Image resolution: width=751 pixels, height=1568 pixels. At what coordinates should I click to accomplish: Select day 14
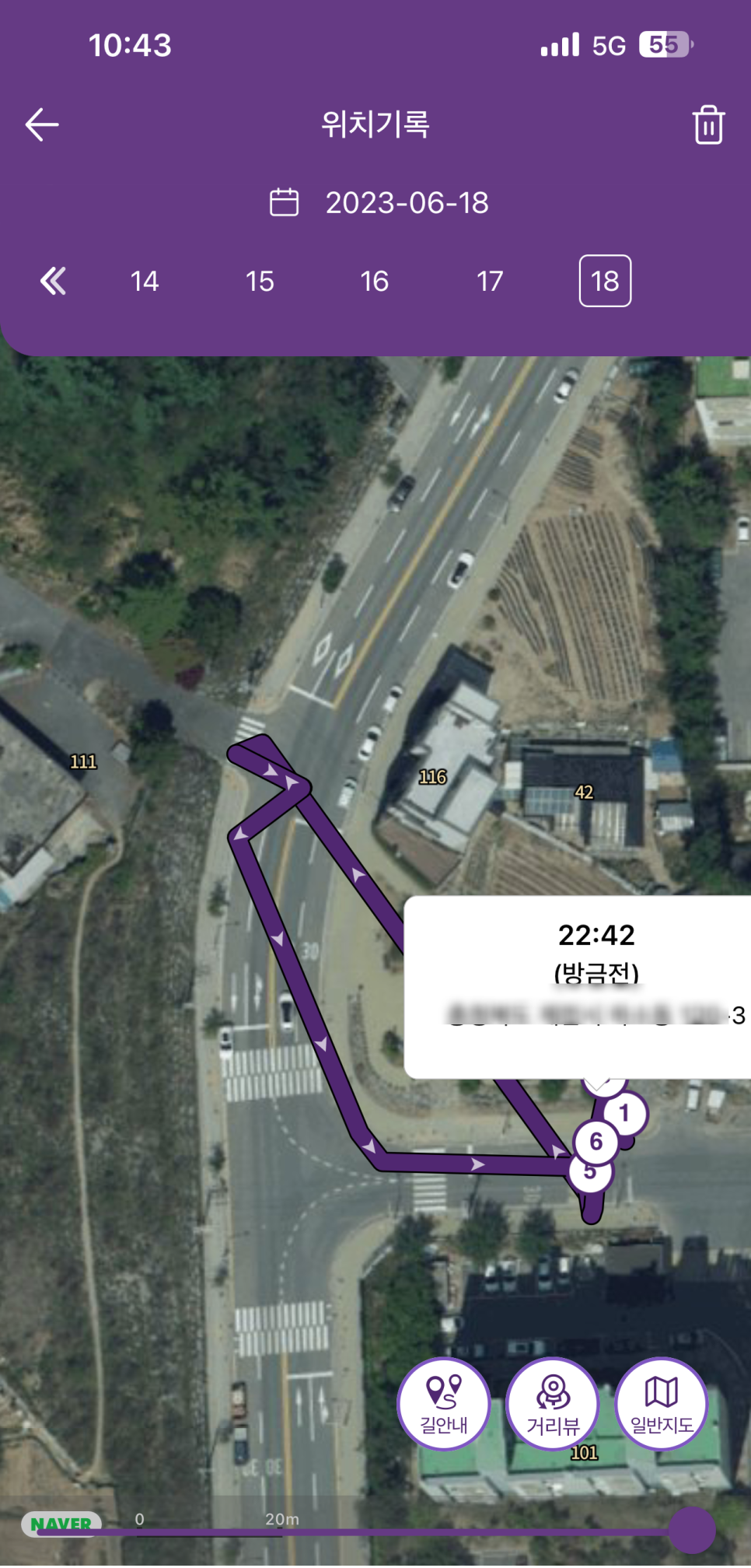tap(145, 282)
